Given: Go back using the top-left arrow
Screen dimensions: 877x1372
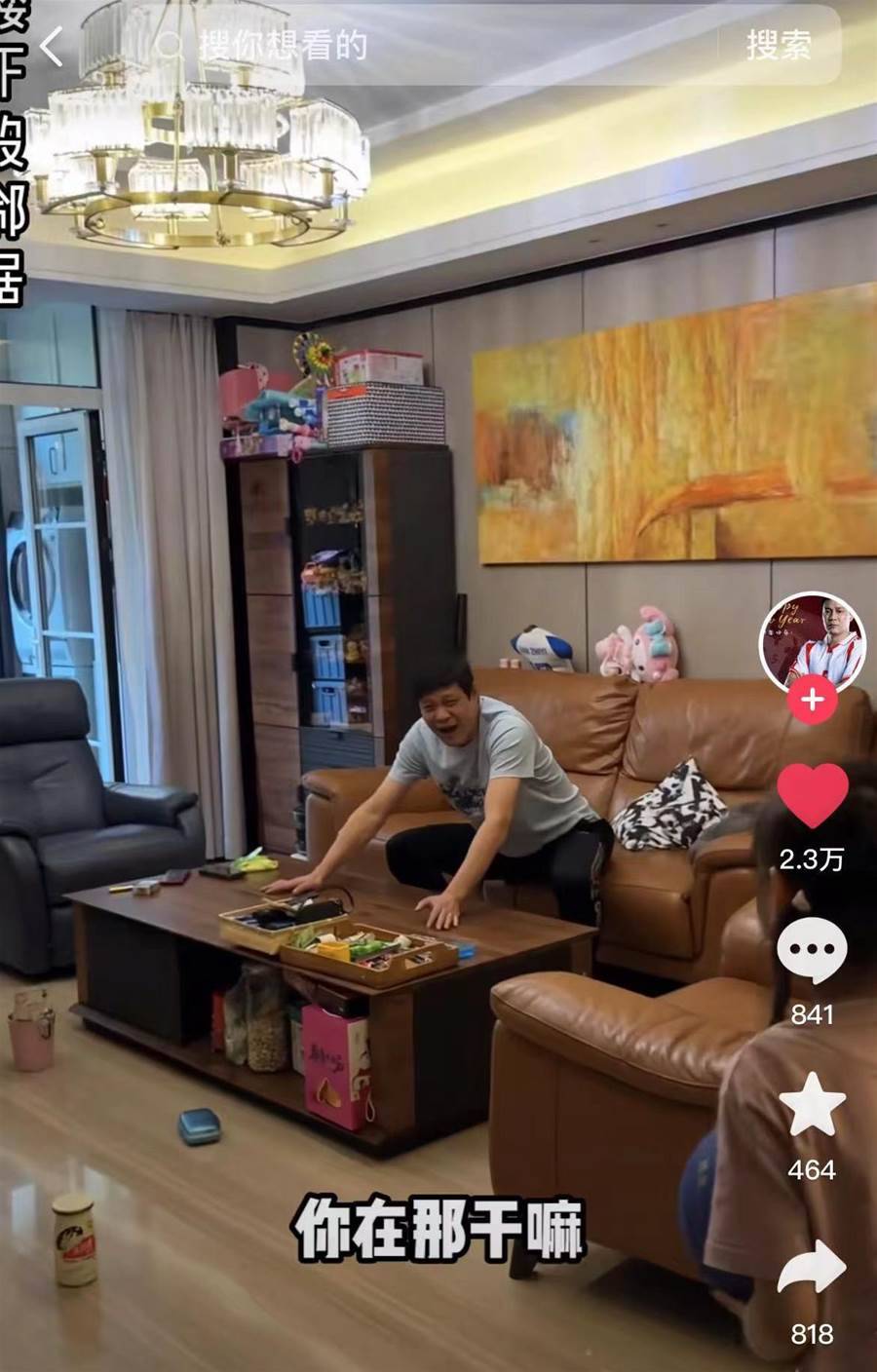Looking at the screenshot, I should (51, 45).
